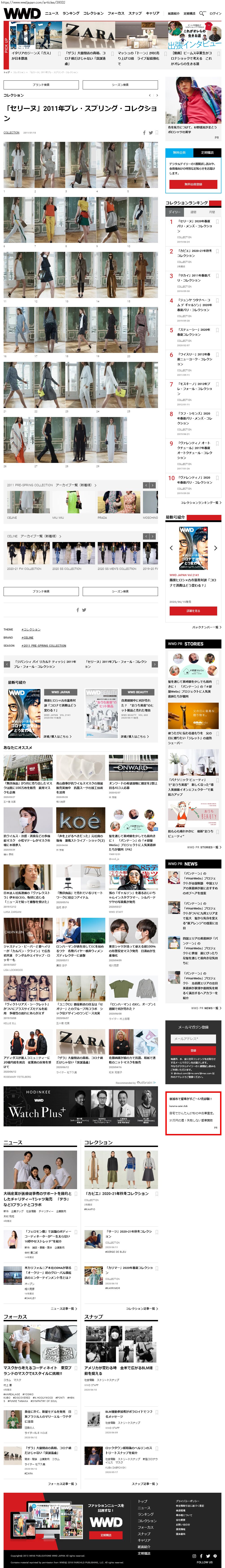Tap the #2011 PRE-SPRING COLLECTION season tag

44,645
